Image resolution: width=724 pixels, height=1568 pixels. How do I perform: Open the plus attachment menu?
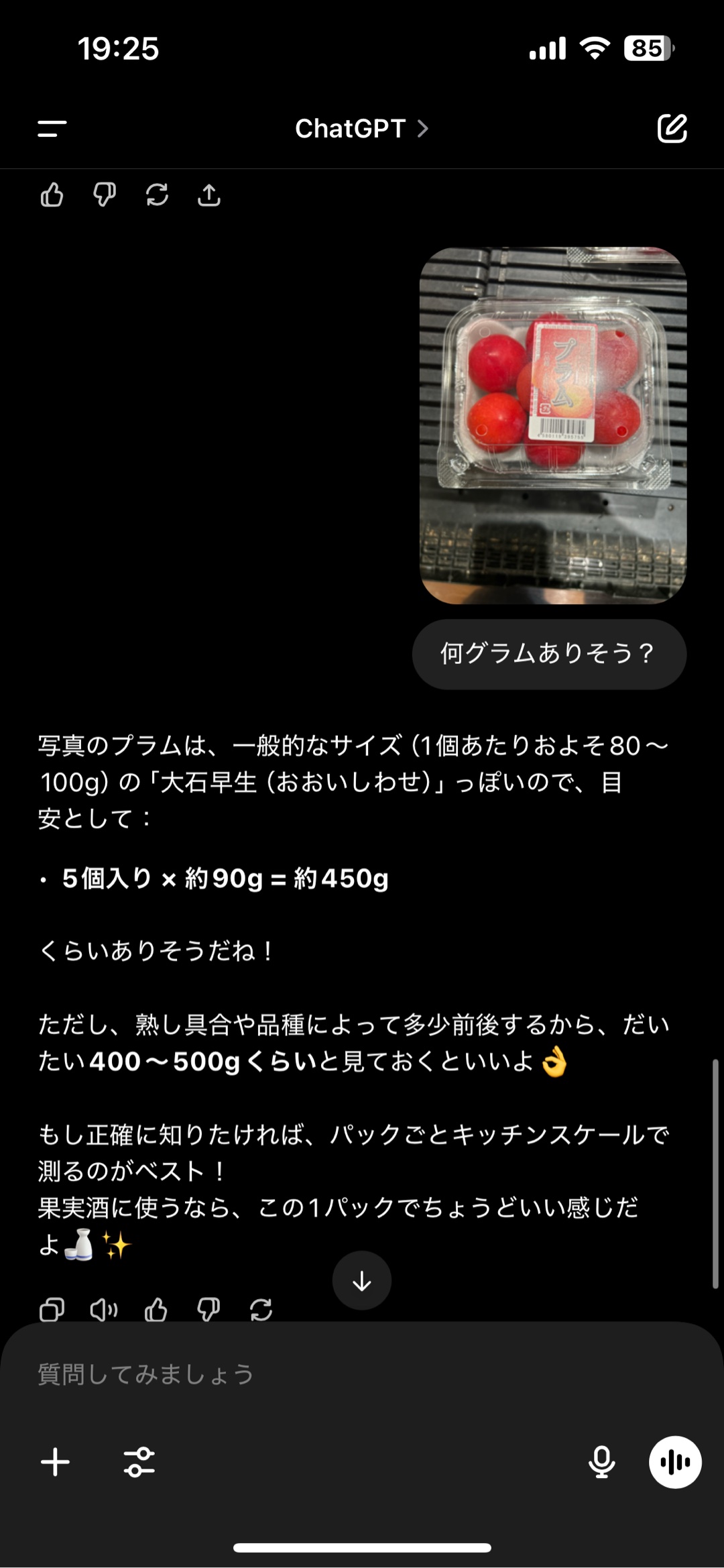click(56, 1462)
